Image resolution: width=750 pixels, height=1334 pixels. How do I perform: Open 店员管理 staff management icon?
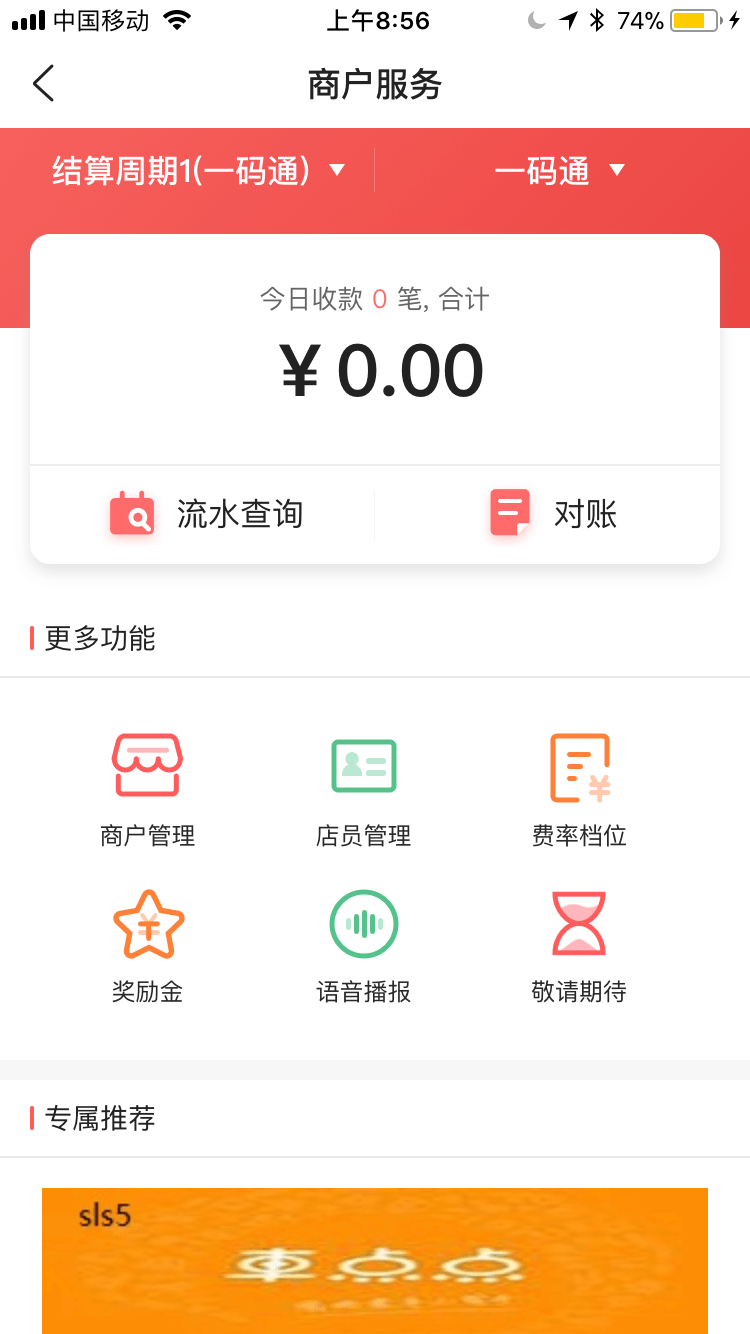click(363, 765)
